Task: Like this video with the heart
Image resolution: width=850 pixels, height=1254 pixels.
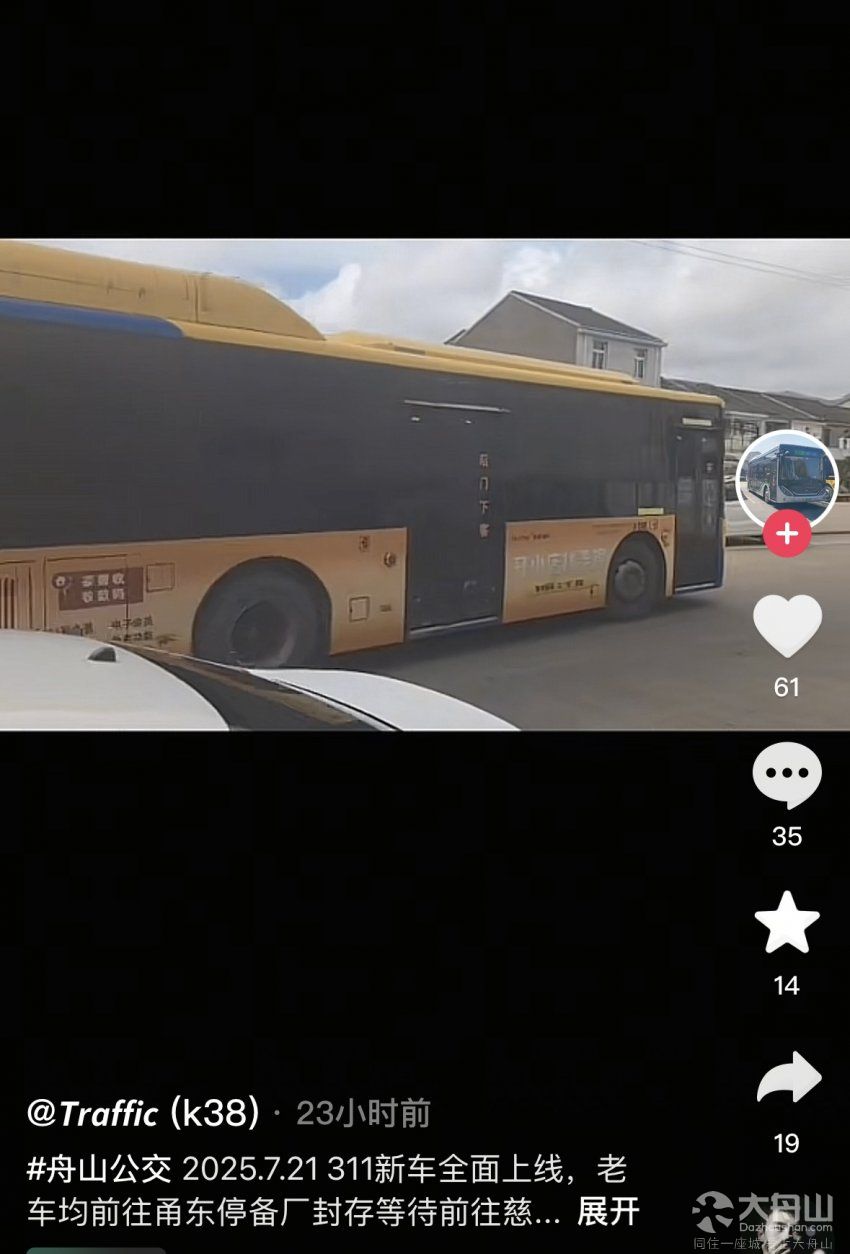Action: click(x=787, y=627)
